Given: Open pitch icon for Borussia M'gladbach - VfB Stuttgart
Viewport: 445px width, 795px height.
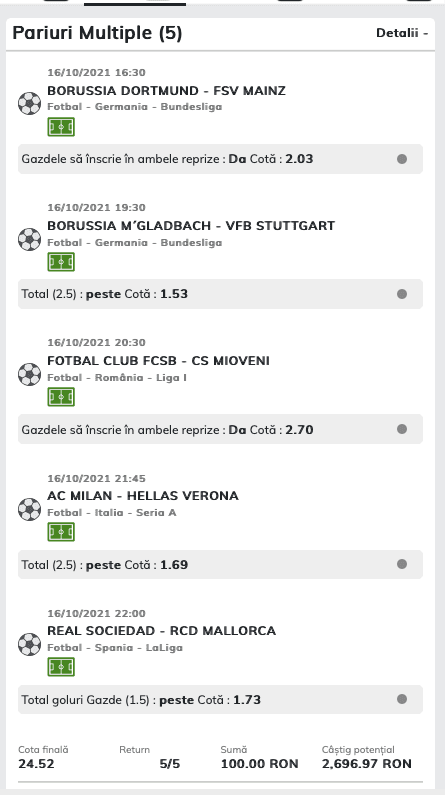Looking at the screenshot, I should pos(61,262).
